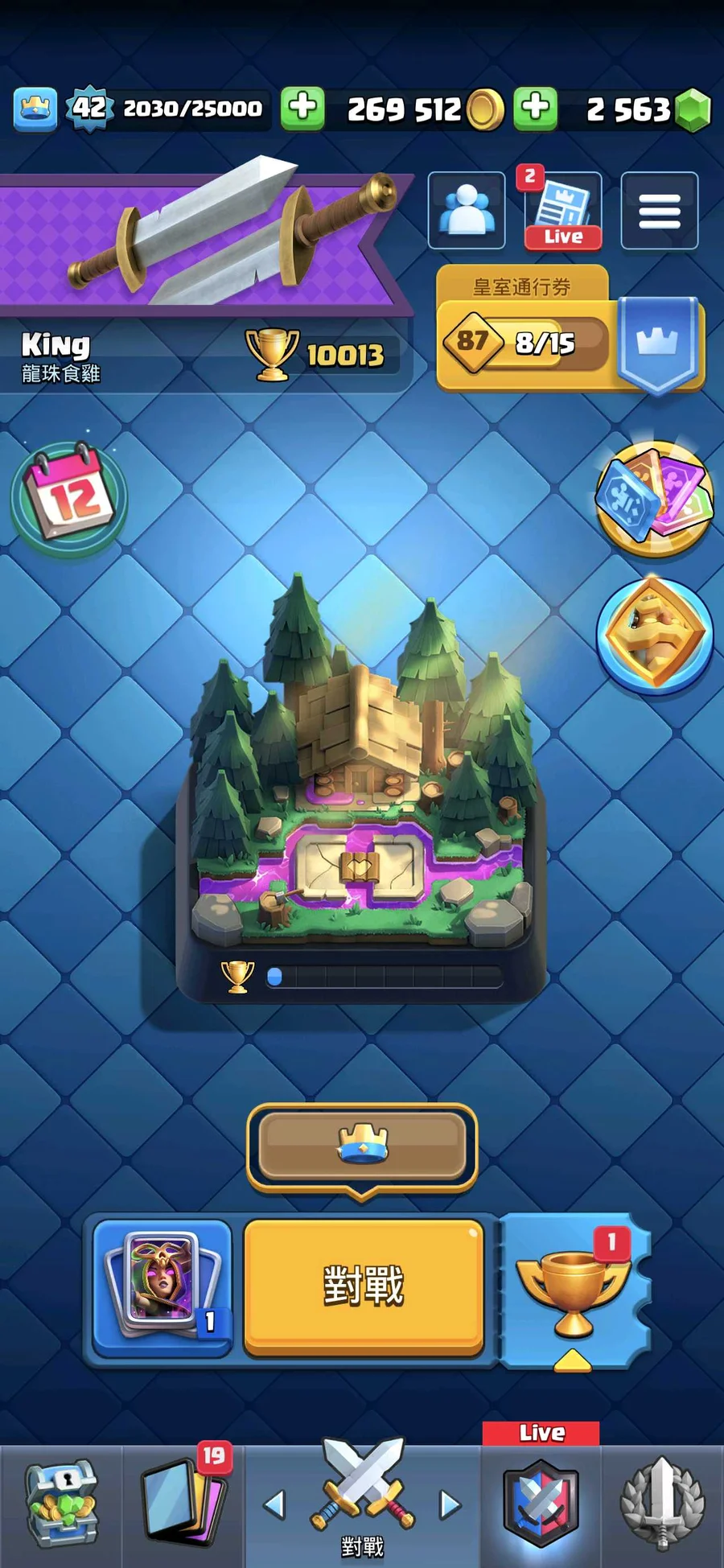
Task: Open the golden tower event icon
Action: (654, 636)
